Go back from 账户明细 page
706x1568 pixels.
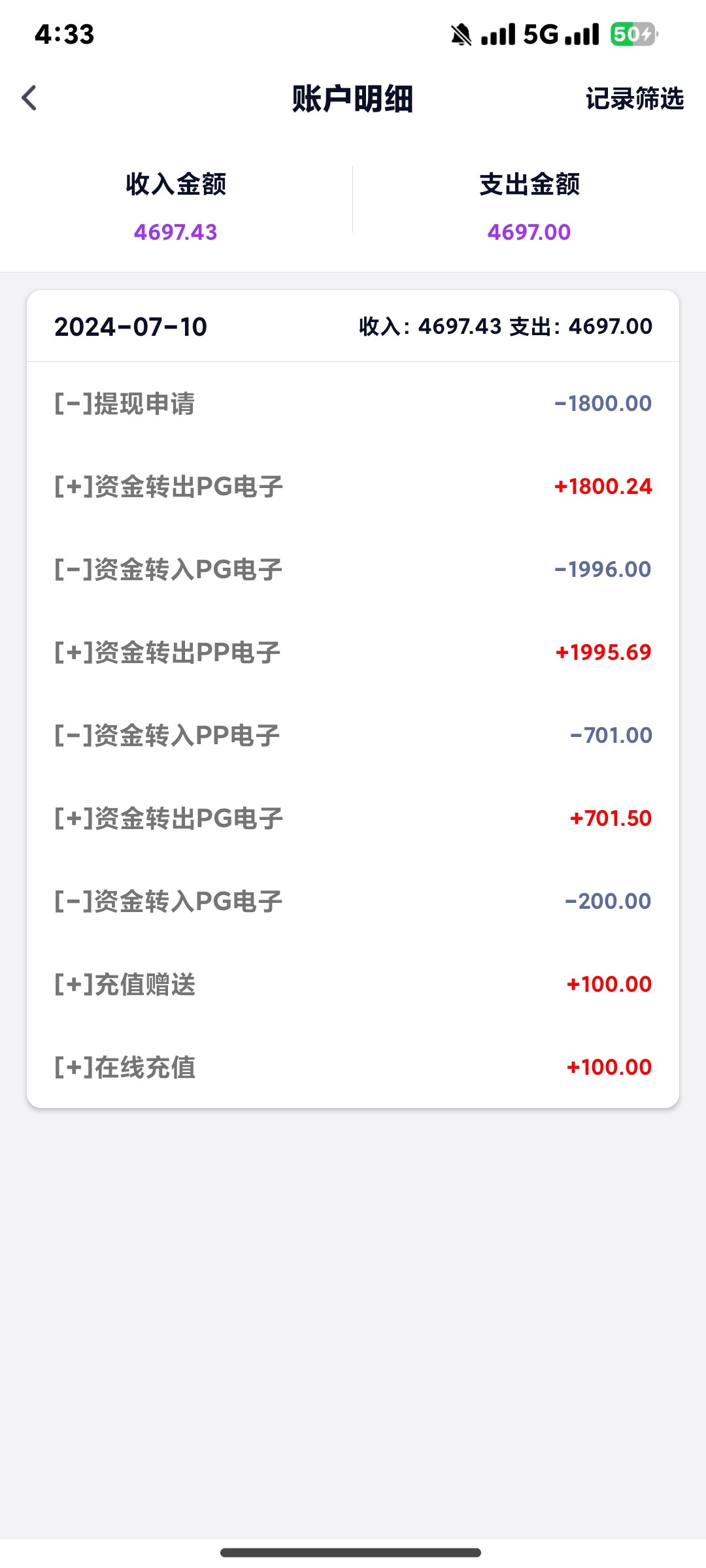[29, 99]
